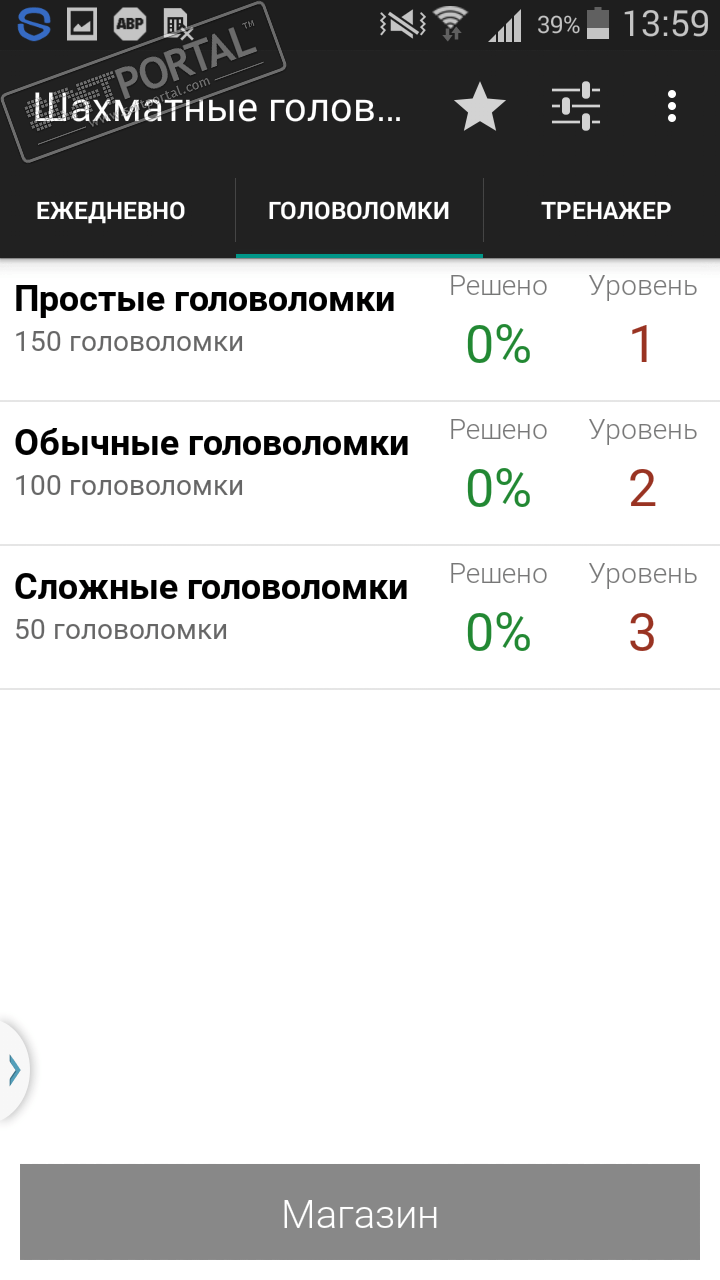Expand the side panel arrow handle

(14, 1069)
